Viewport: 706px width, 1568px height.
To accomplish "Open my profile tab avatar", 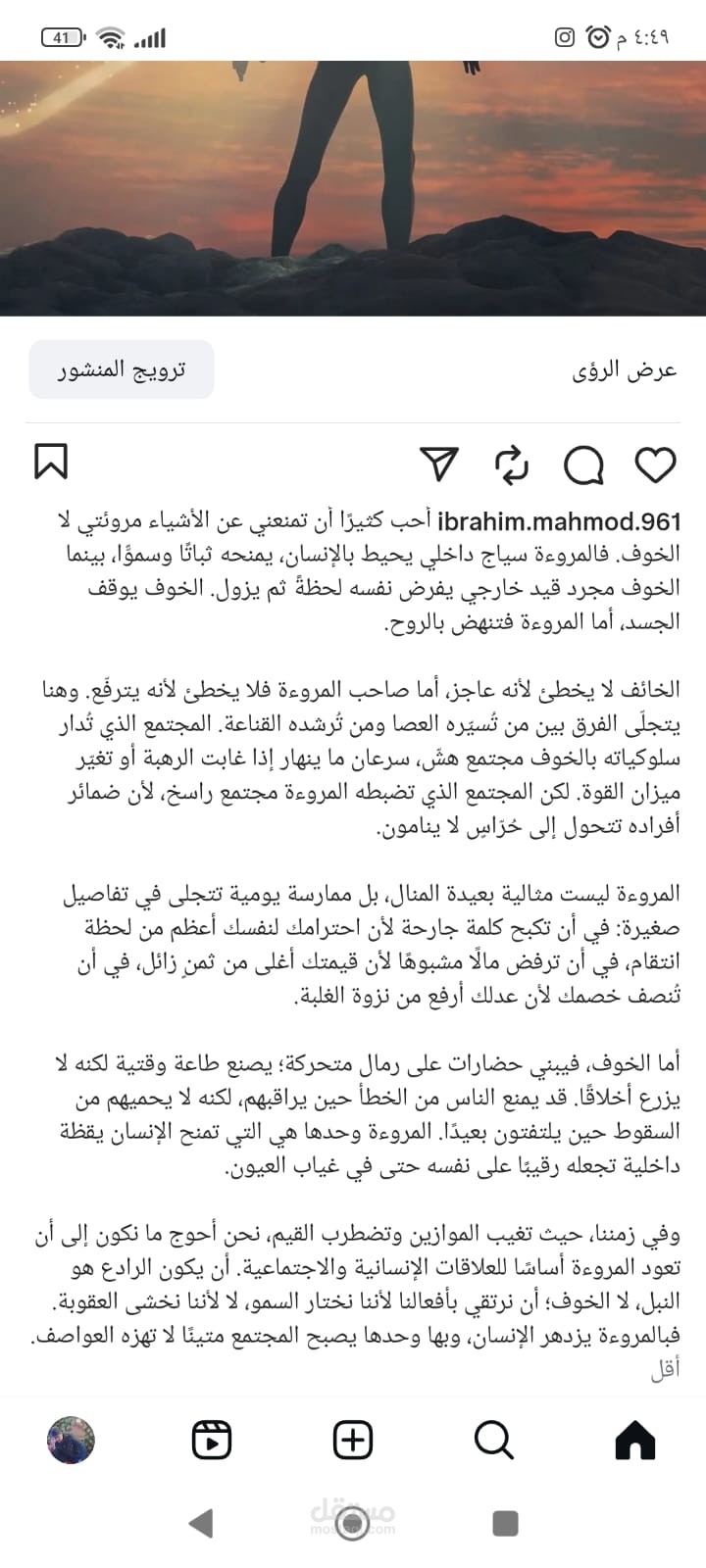I will tap(72, 1441).
